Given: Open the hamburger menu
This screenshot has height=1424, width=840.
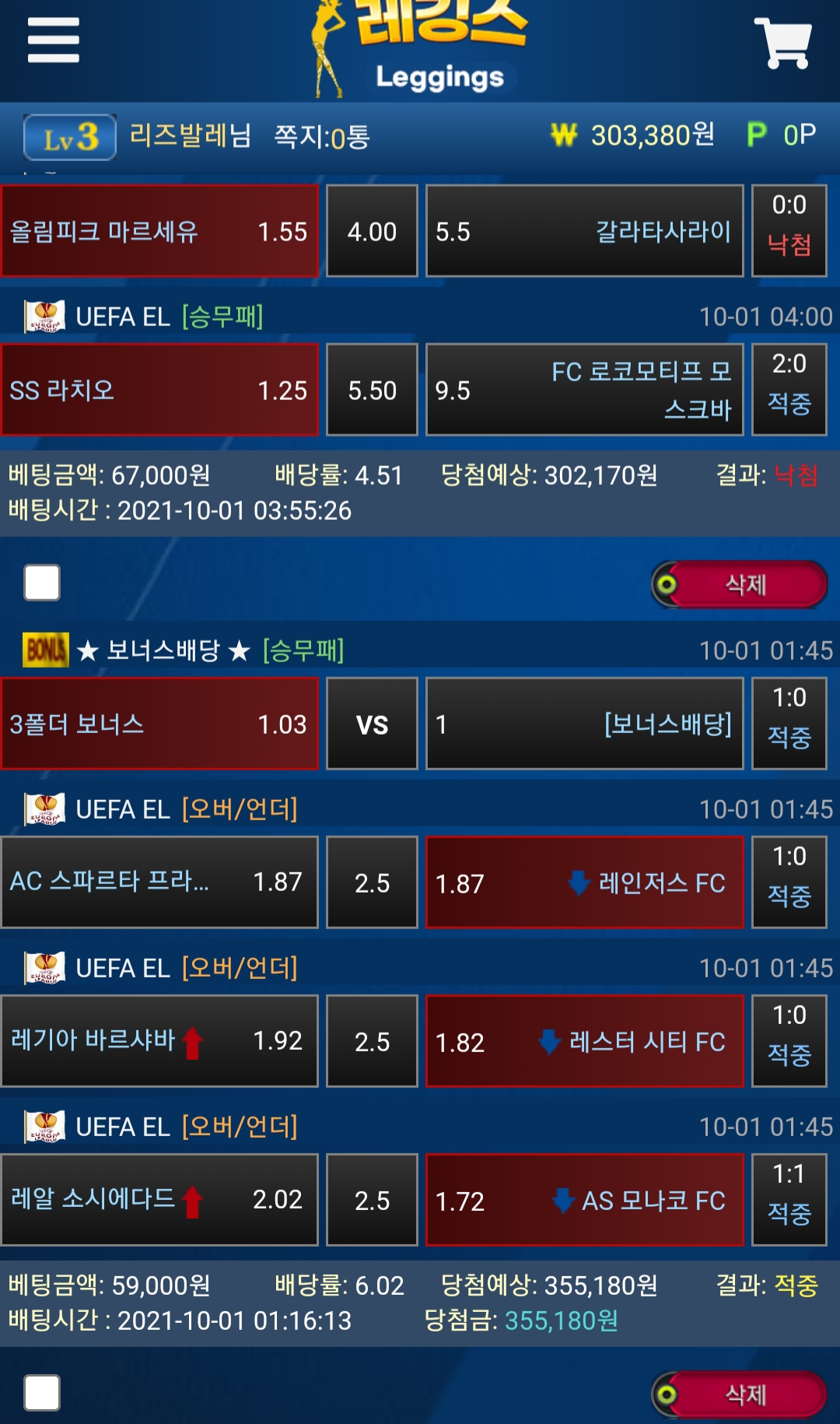Looking at the screenshot, I should 53,39.
